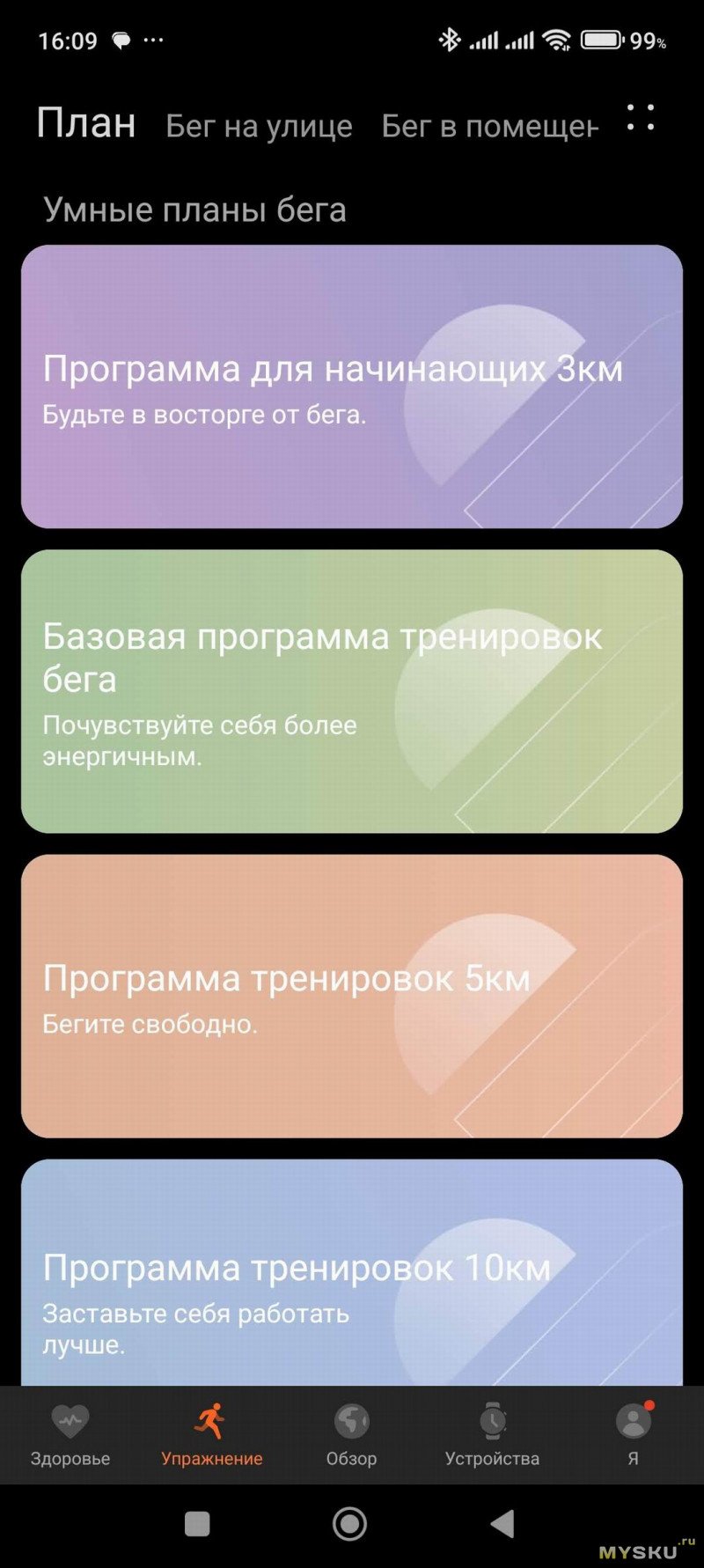Image resolution: width=704 pixels, height=1568 pixels.
Task: Tap the Упражнение bottom tab
Action: click(x=211, y=1435)
